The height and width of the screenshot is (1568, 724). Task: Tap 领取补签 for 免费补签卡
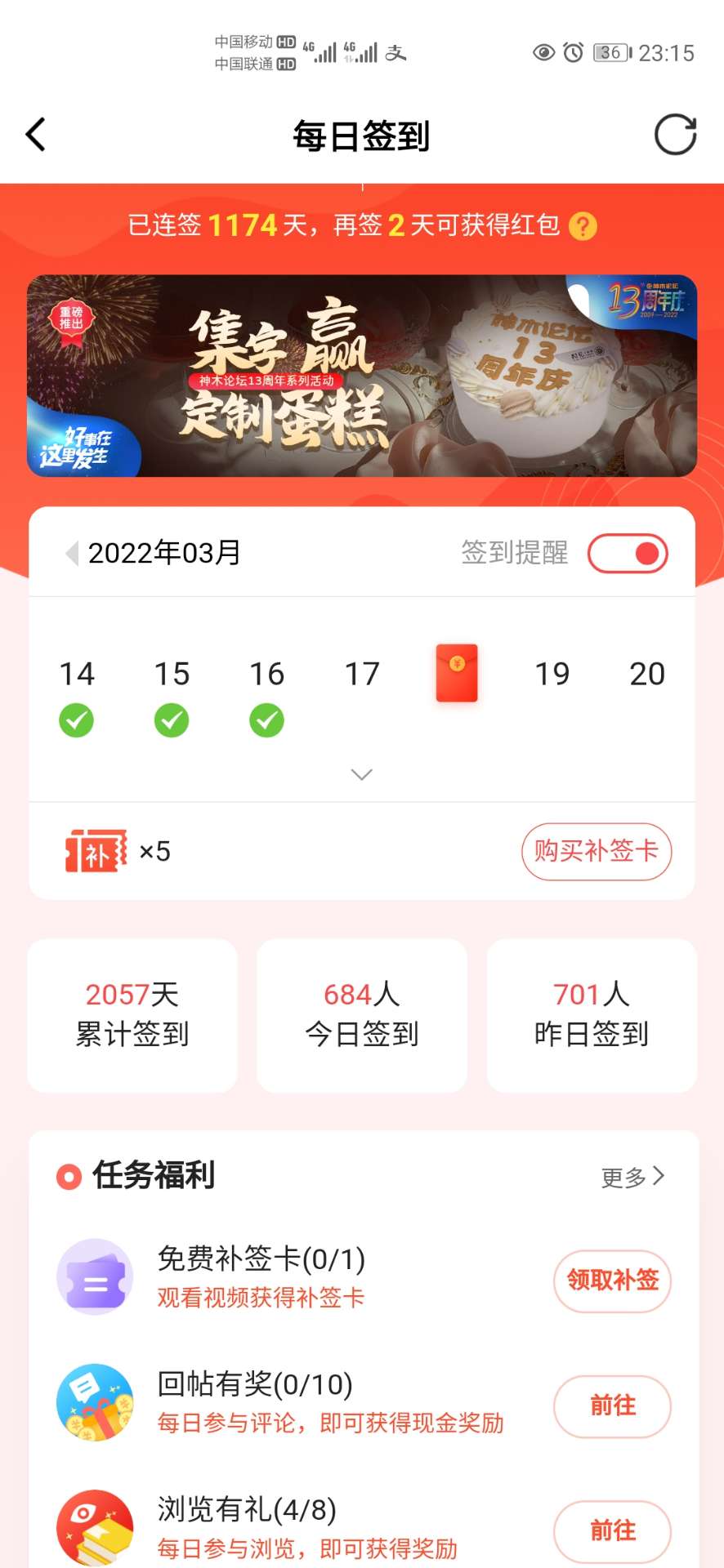pyautogui.click(x=612, y=1280)
